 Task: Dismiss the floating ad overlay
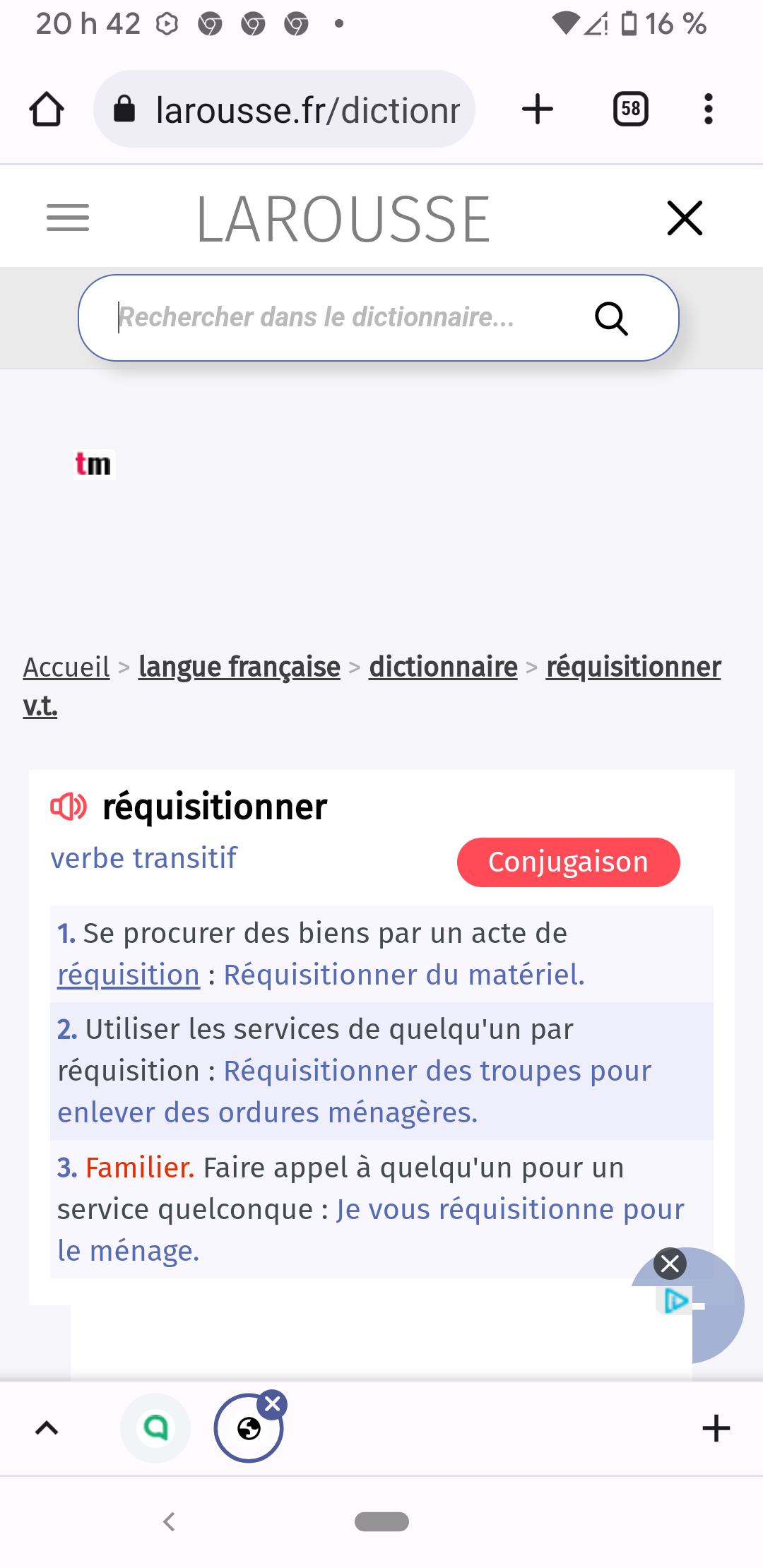tap(670, 1264)
